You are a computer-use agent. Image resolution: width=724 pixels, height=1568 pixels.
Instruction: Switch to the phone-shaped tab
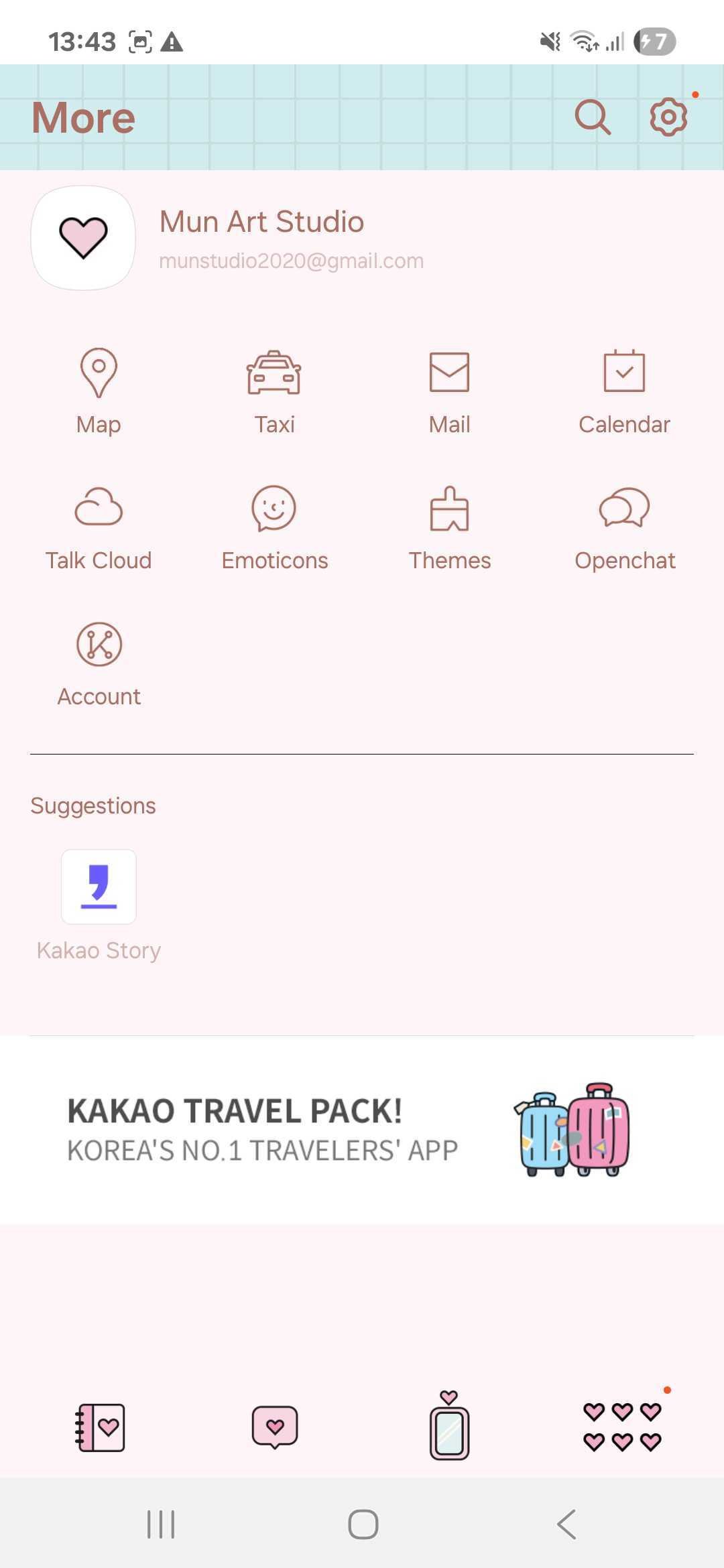(449, 1427)
